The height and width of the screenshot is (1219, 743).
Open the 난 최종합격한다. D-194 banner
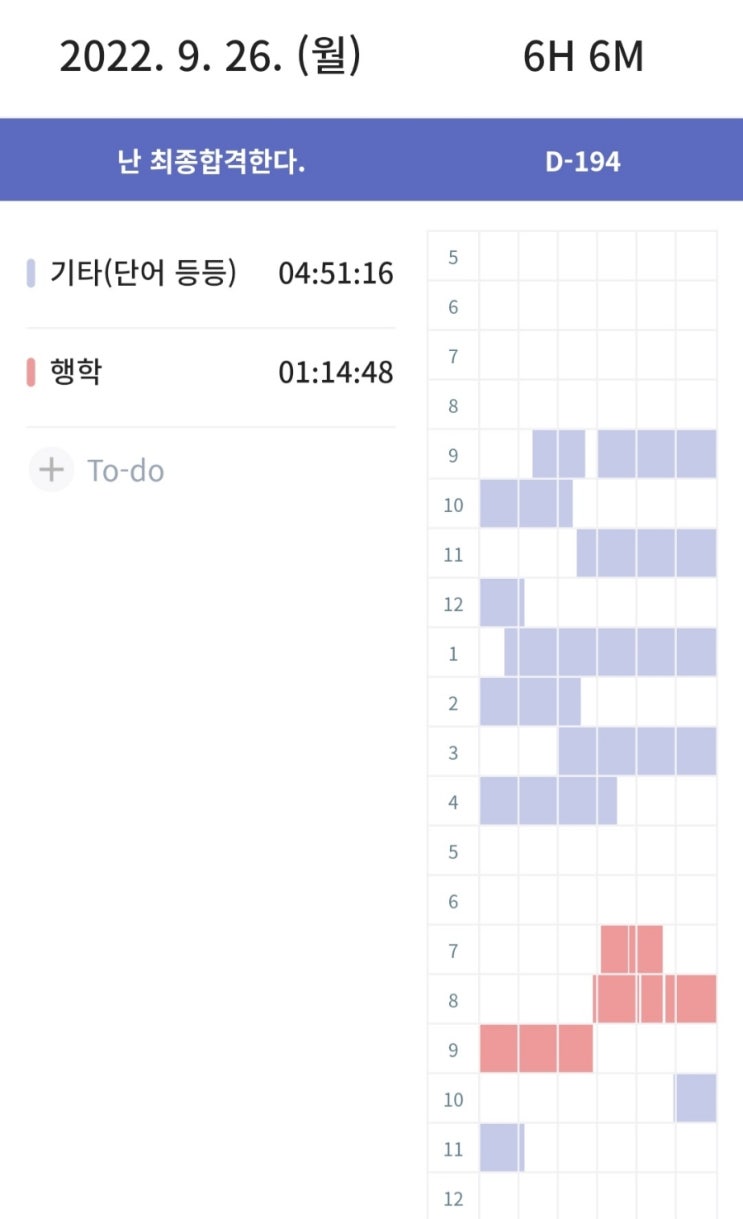(371, 161)
